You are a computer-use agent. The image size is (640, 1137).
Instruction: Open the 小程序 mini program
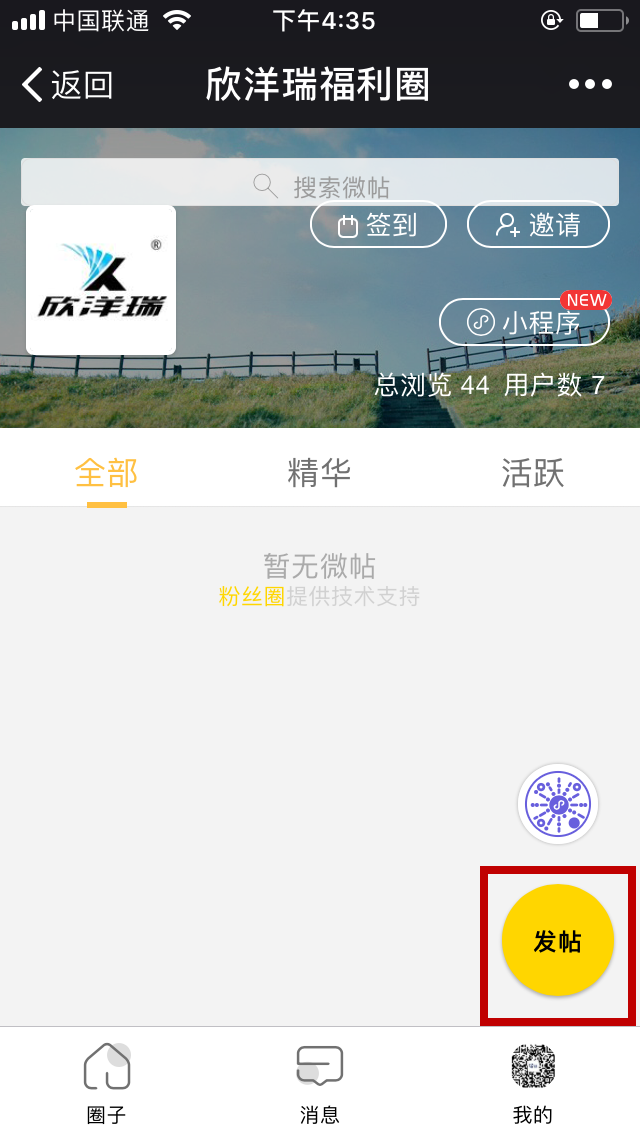tap(524, 322)
